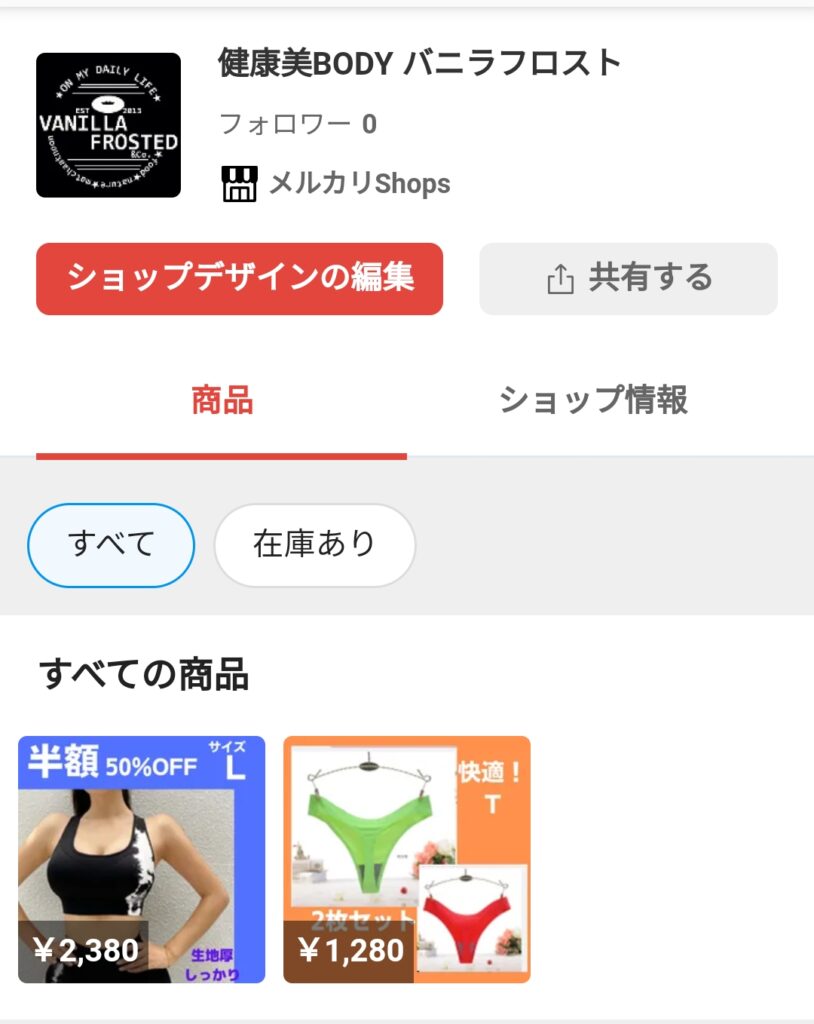Select the 商品 tab
This screenshot has height=1024, width=814.
point(220,398)
